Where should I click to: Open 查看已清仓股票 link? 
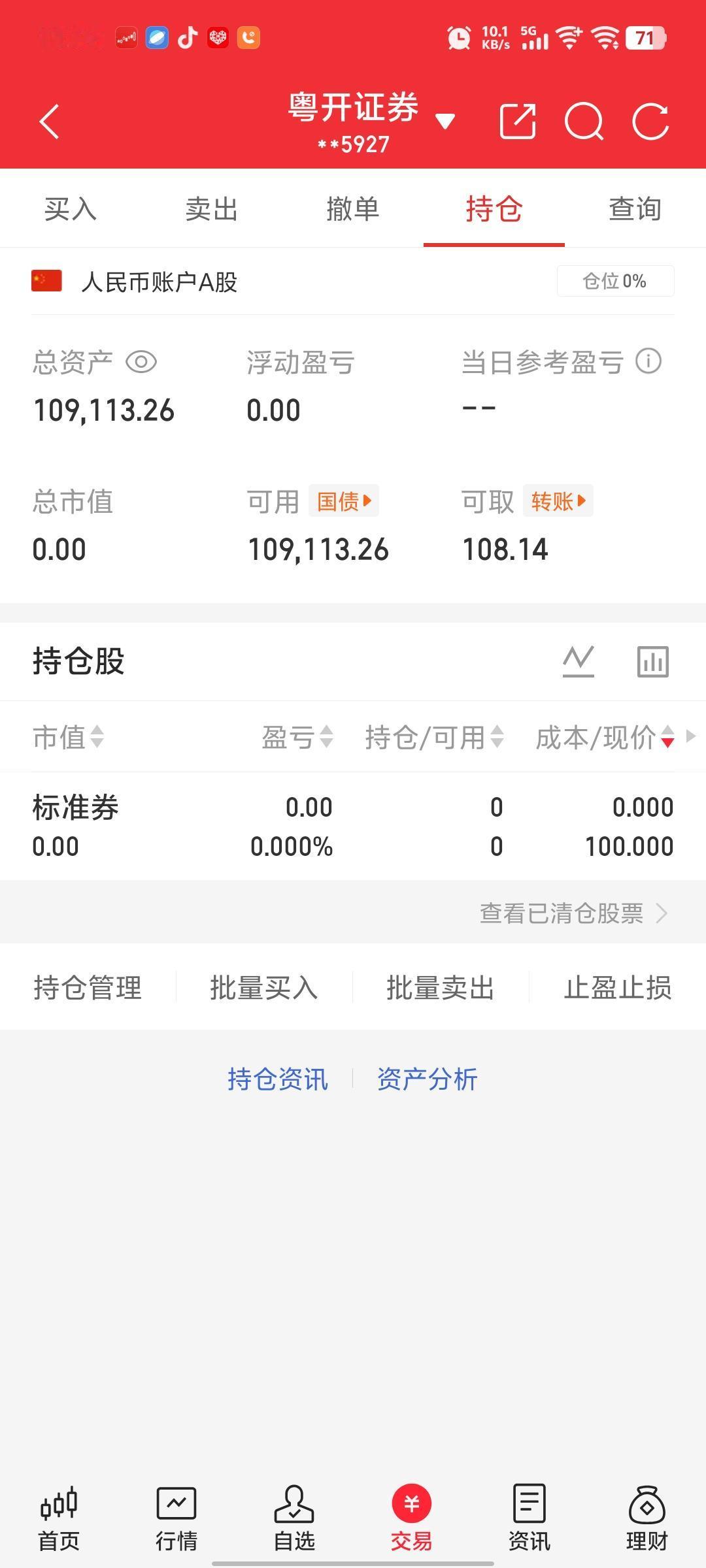pos(561,913)
